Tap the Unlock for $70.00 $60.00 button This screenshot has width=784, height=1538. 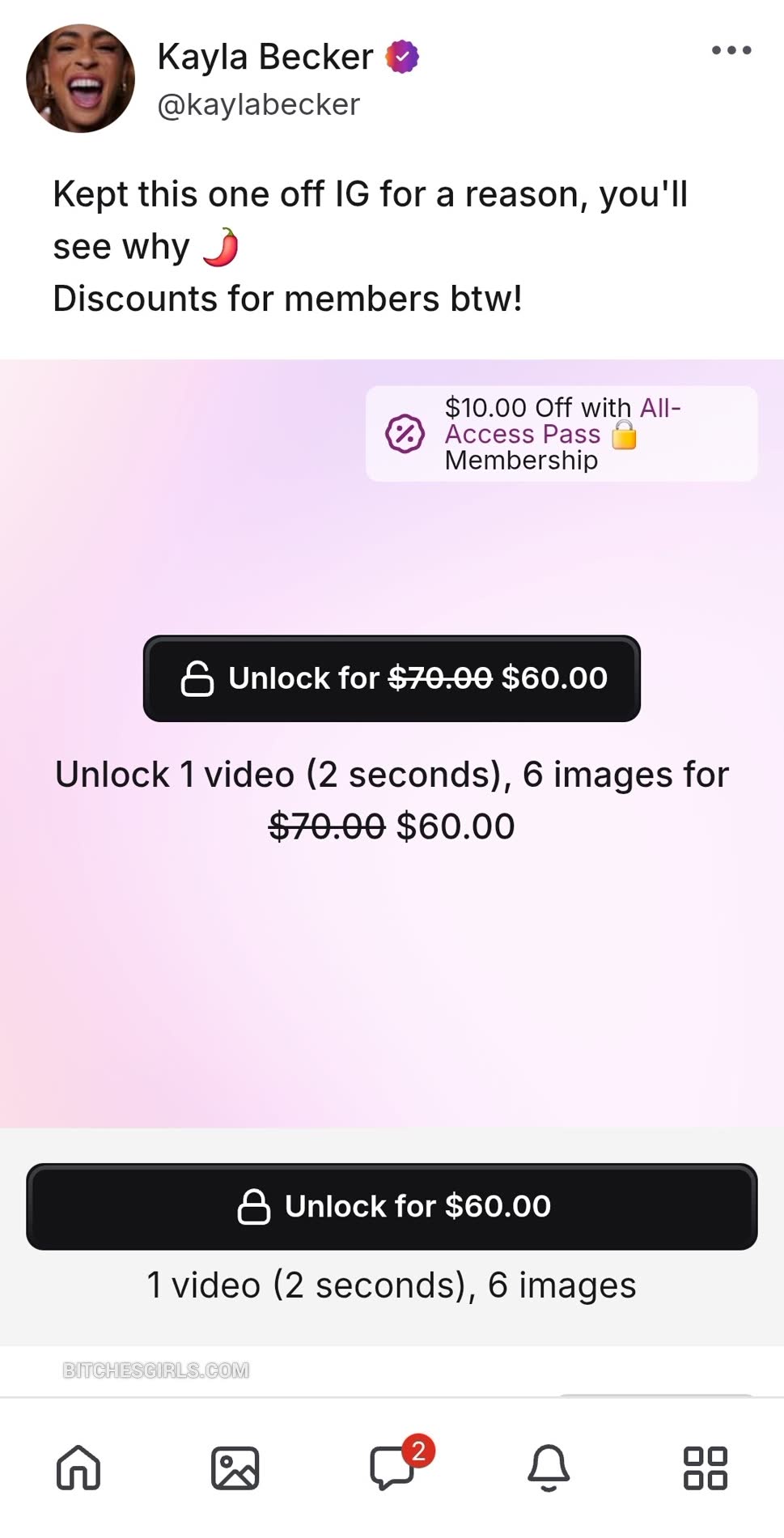tap(392, 678)
